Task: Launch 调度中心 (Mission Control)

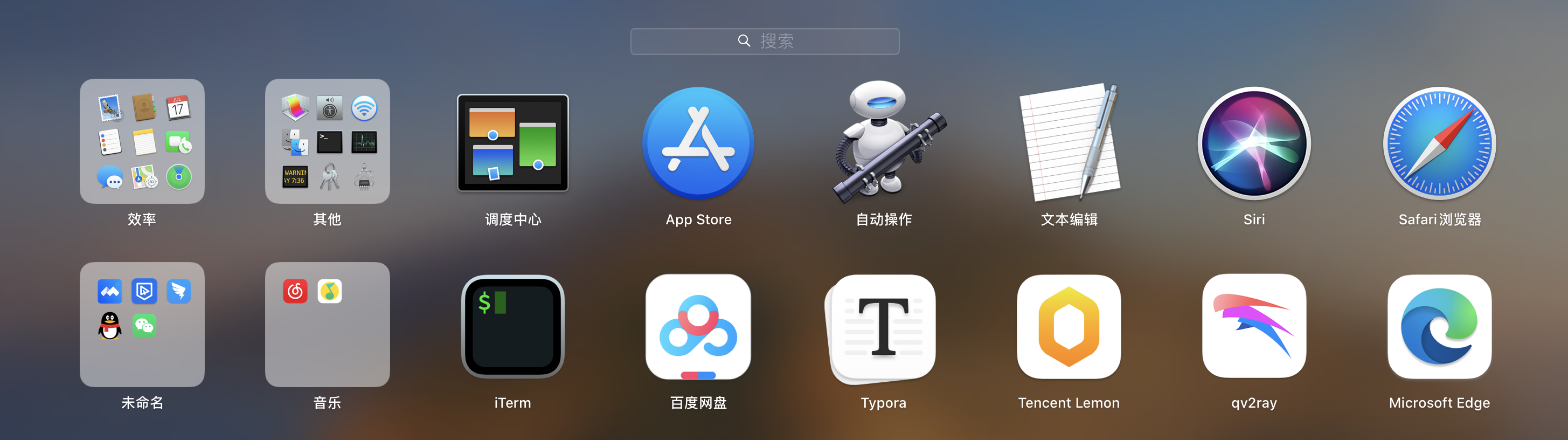Action: [x=512, y=142]
